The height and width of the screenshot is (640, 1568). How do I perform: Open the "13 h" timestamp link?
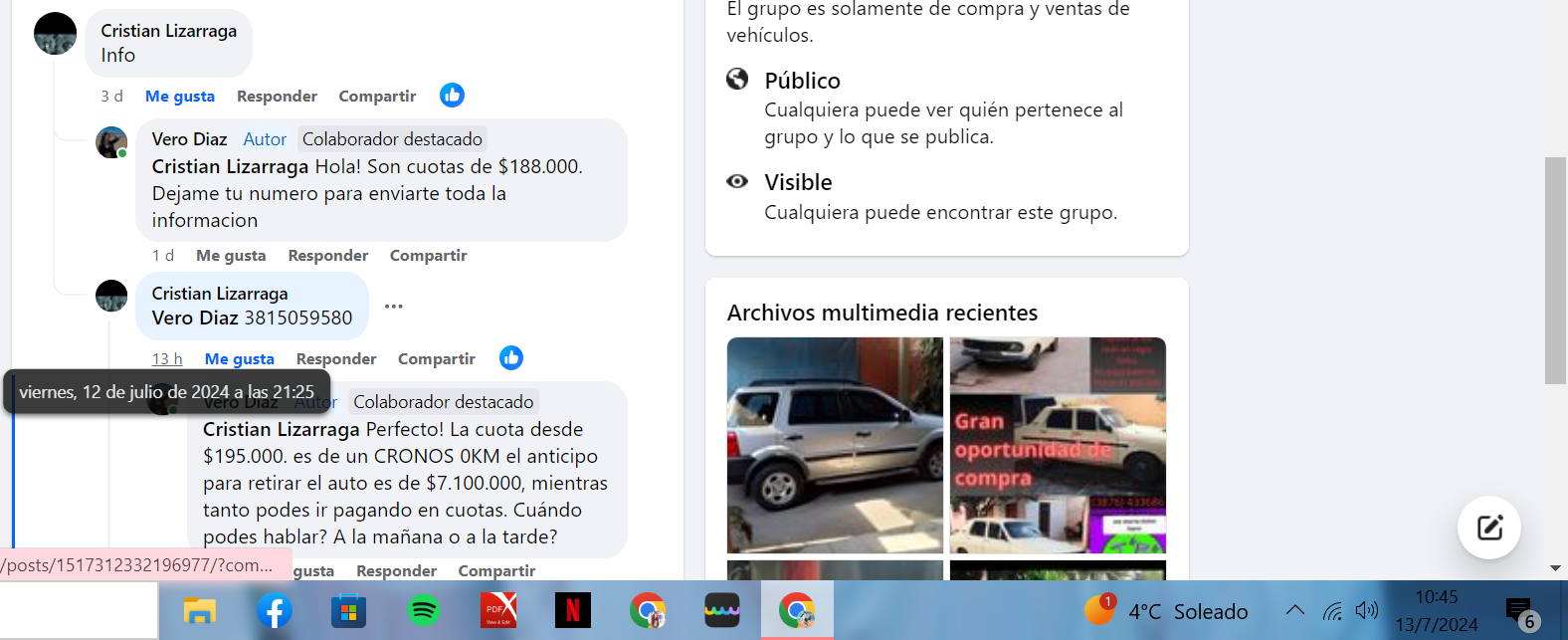click(x=167, y=359)
